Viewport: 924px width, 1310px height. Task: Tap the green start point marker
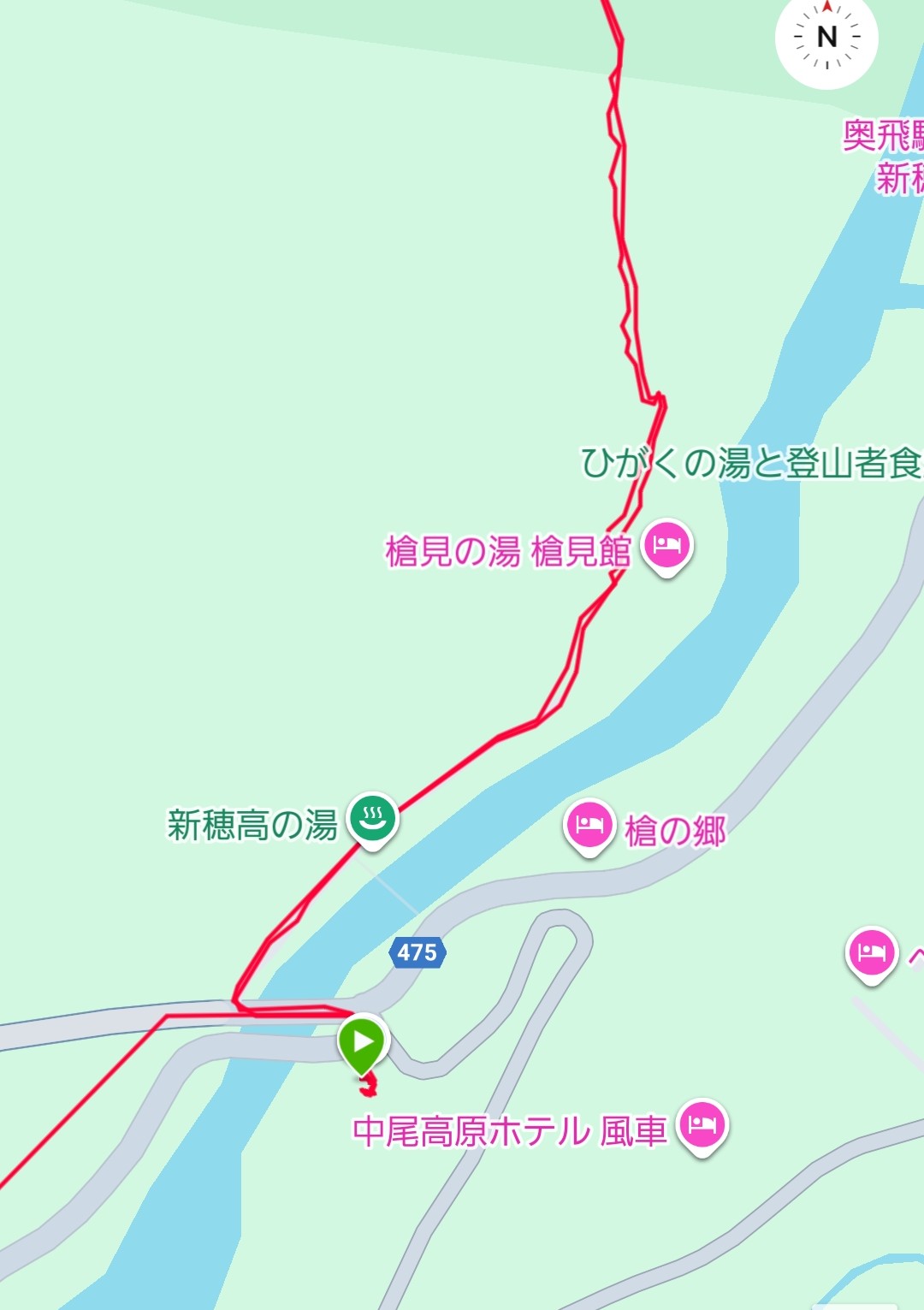[x=364, y=1042]
